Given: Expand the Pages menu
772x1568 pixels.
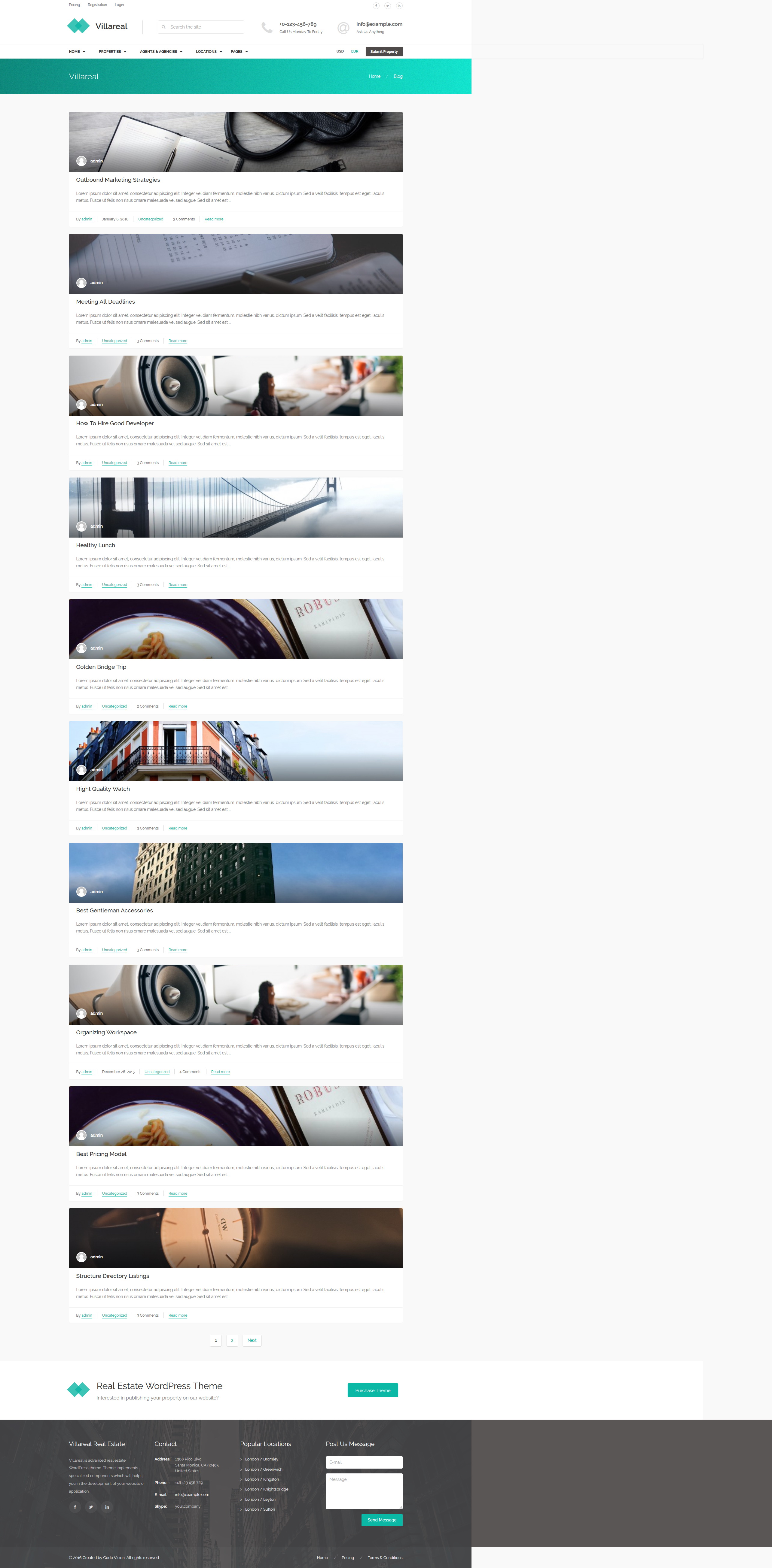Looking at the screenshot, I should click(x=239, y=52).
